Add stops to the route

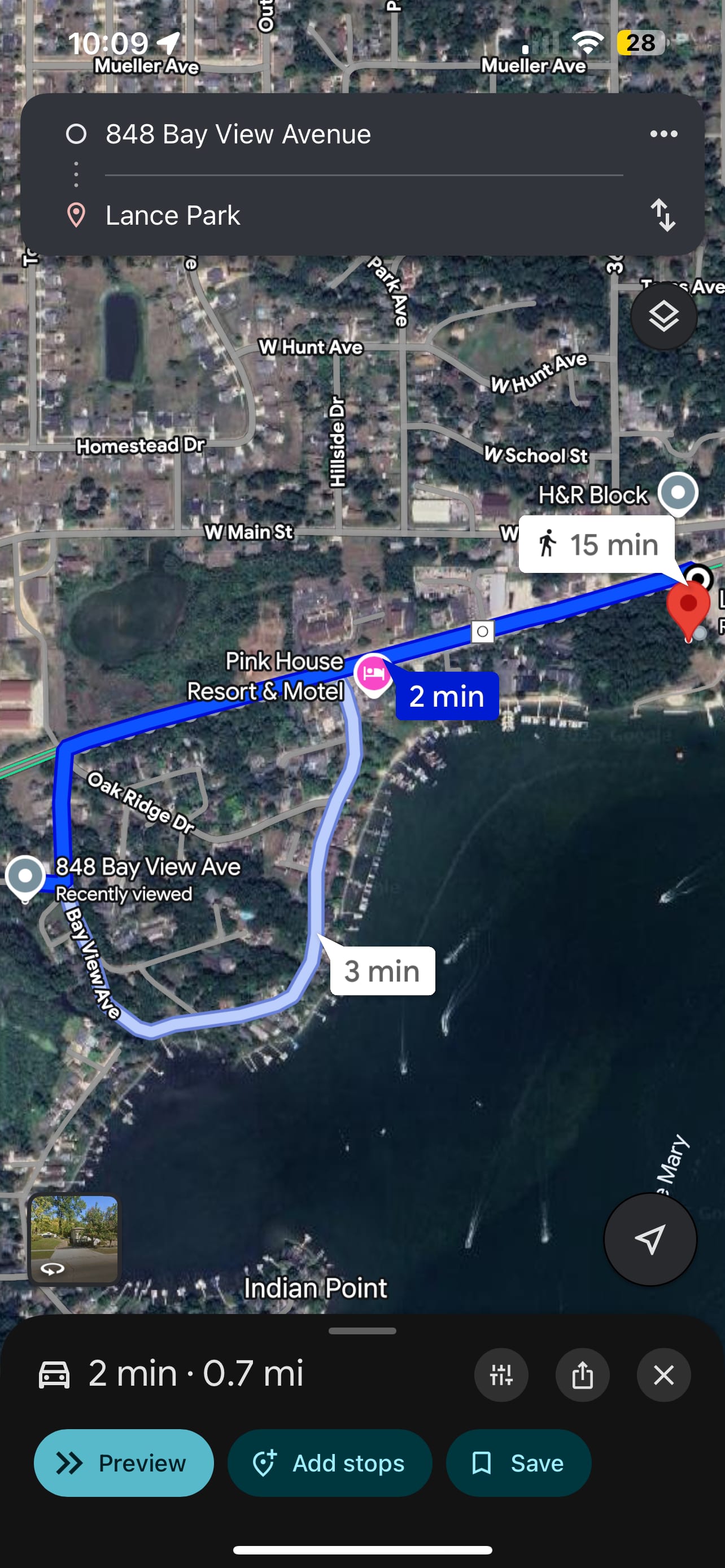coord(329,1462)
